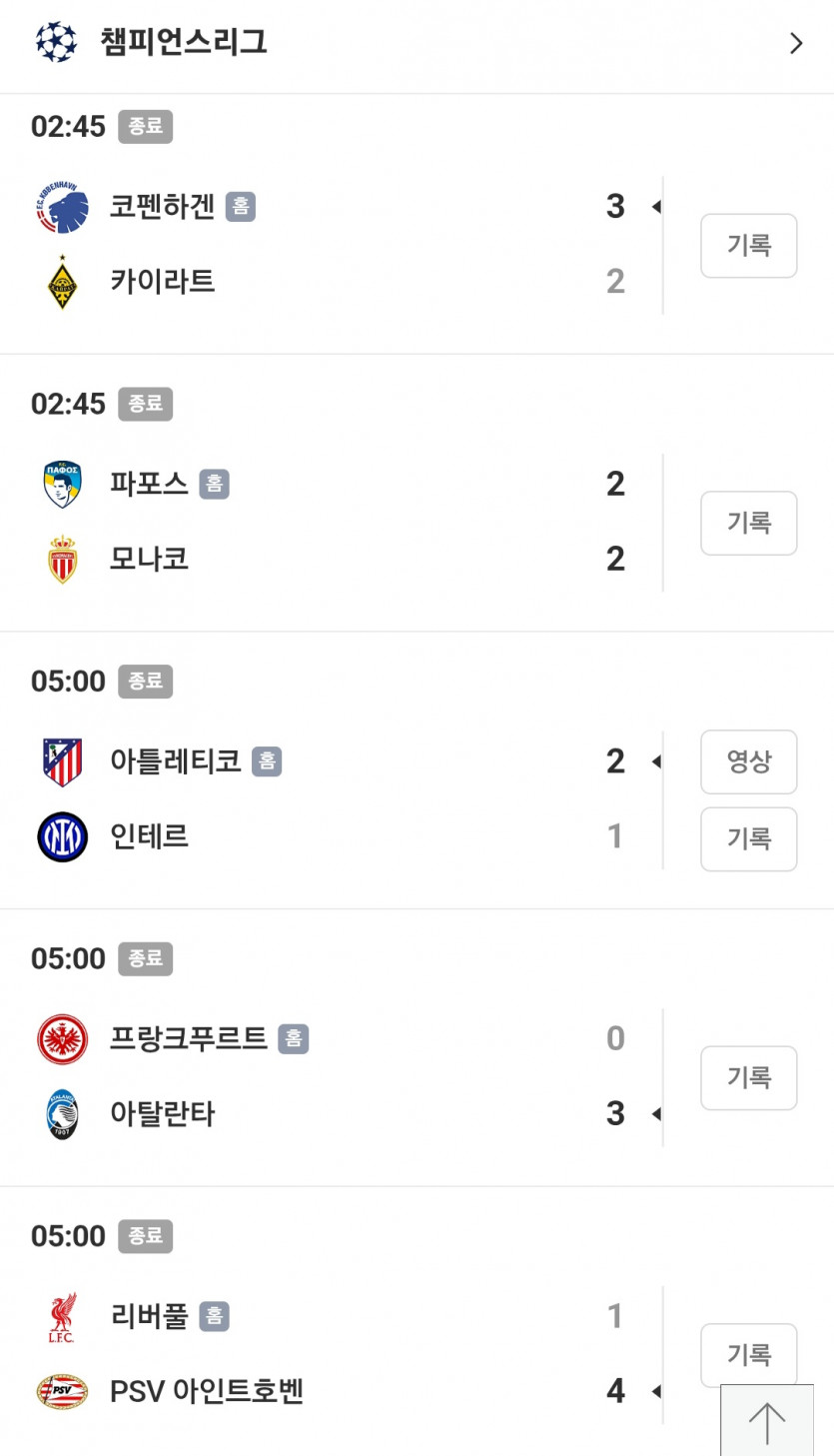The height and width of the screenshot is (1456, 834).
Task: Select the 종료 badge on the 02:45 Pafos match
Action: 146,404
